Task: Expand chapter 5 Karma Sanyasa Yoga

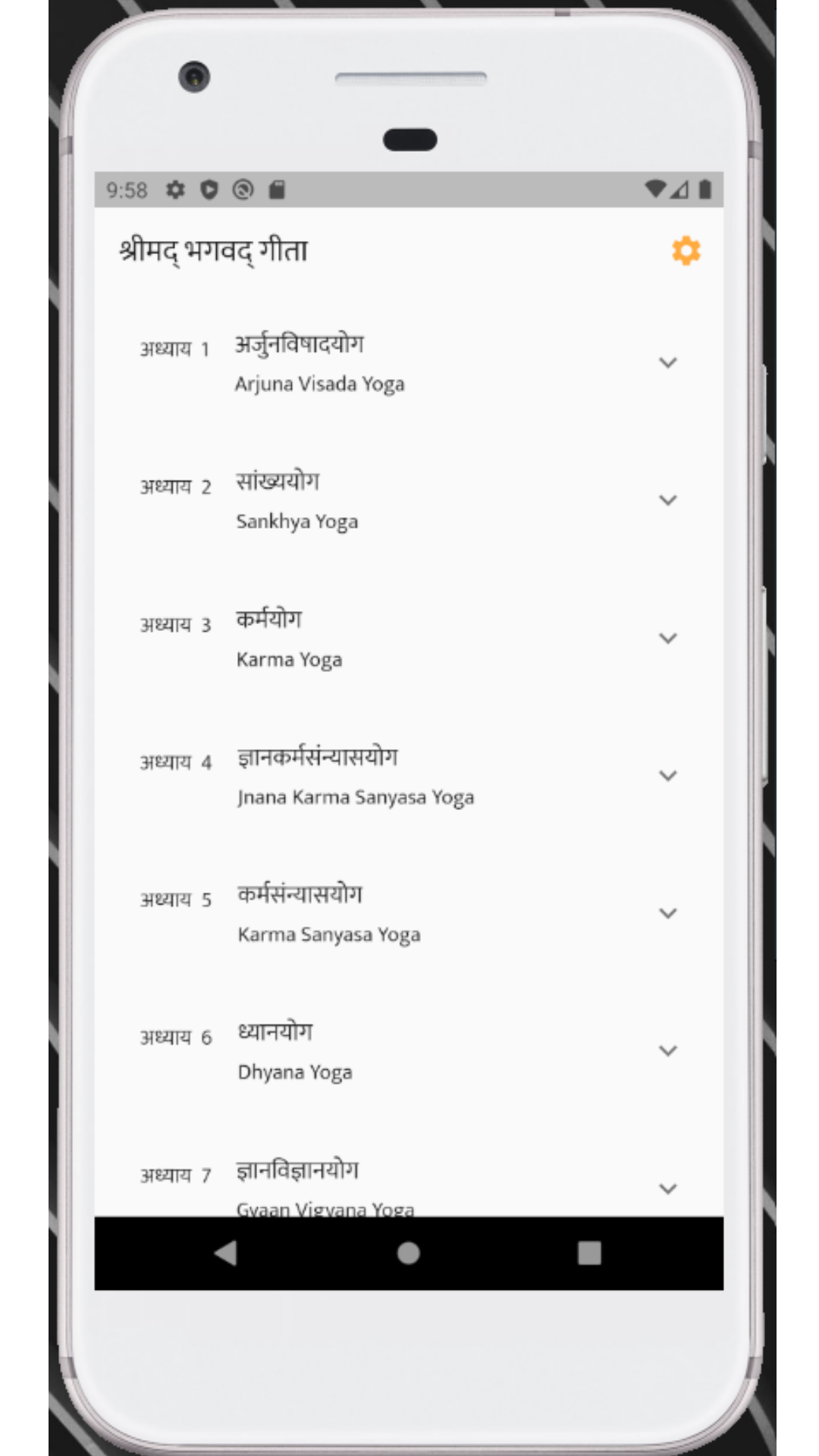Action: (667, 913)
